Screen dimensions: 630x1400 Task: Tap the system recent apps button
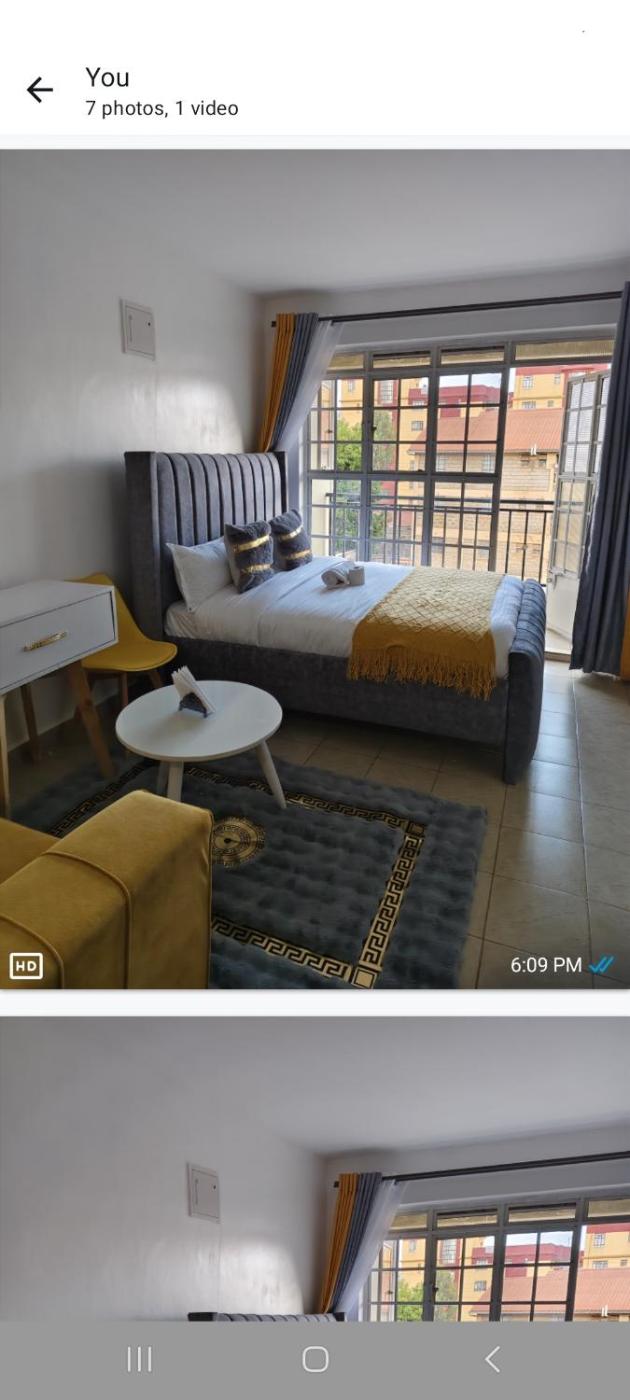tap(140, 1359)
